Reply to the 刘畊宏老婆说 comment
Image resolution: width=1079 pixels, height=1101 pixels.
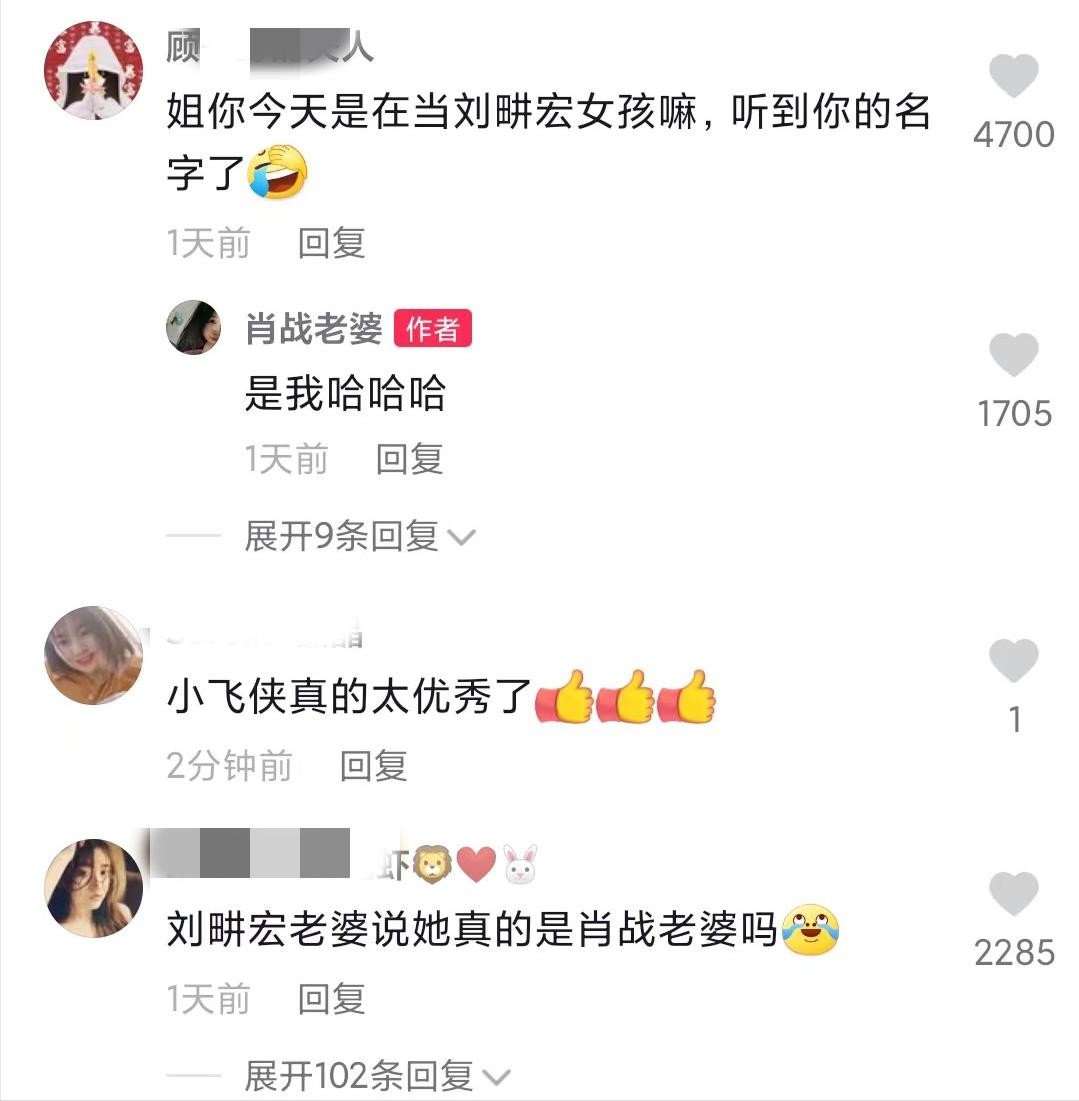(x=331, y=998)
